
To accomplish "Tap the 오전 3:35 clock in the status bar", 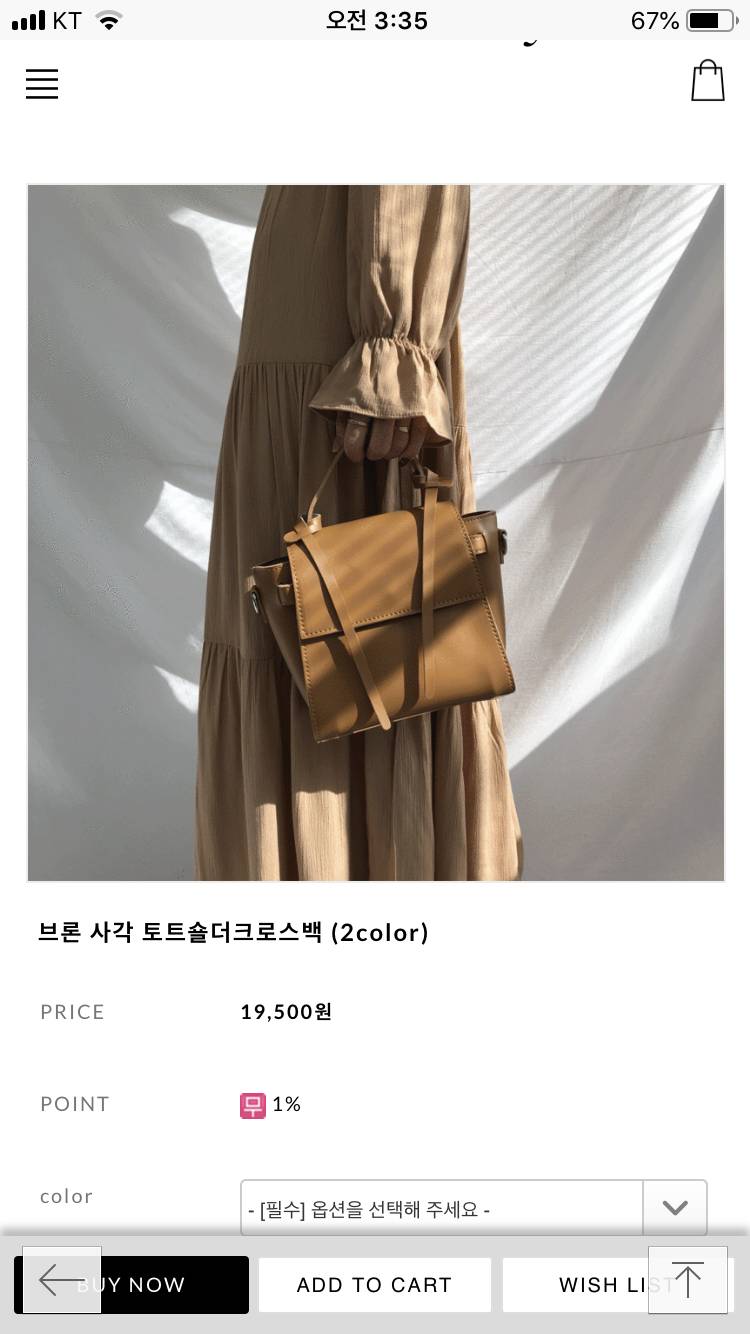I will [375, 19].
